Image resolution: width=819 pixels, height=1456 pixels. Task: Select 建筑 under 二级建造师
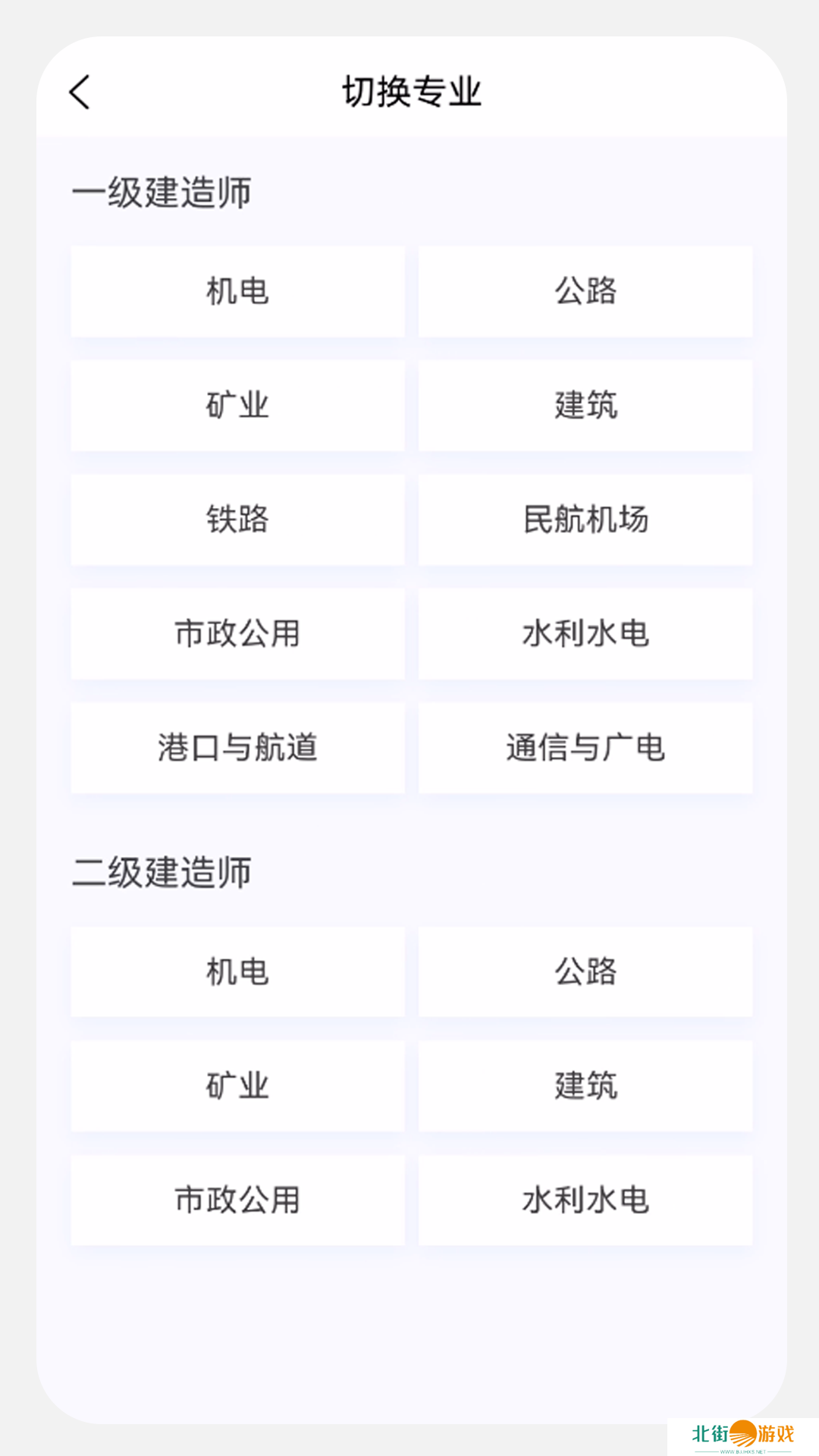point(585,1086)
